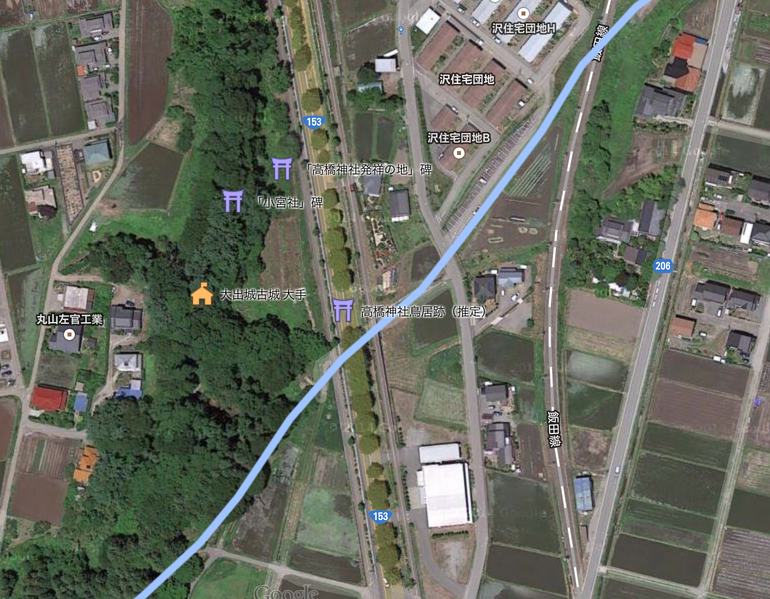Open the 高橋神社鳥居跡（推定）torii marker
This screenshot has height=599, width=770.
tap(342, 310)
